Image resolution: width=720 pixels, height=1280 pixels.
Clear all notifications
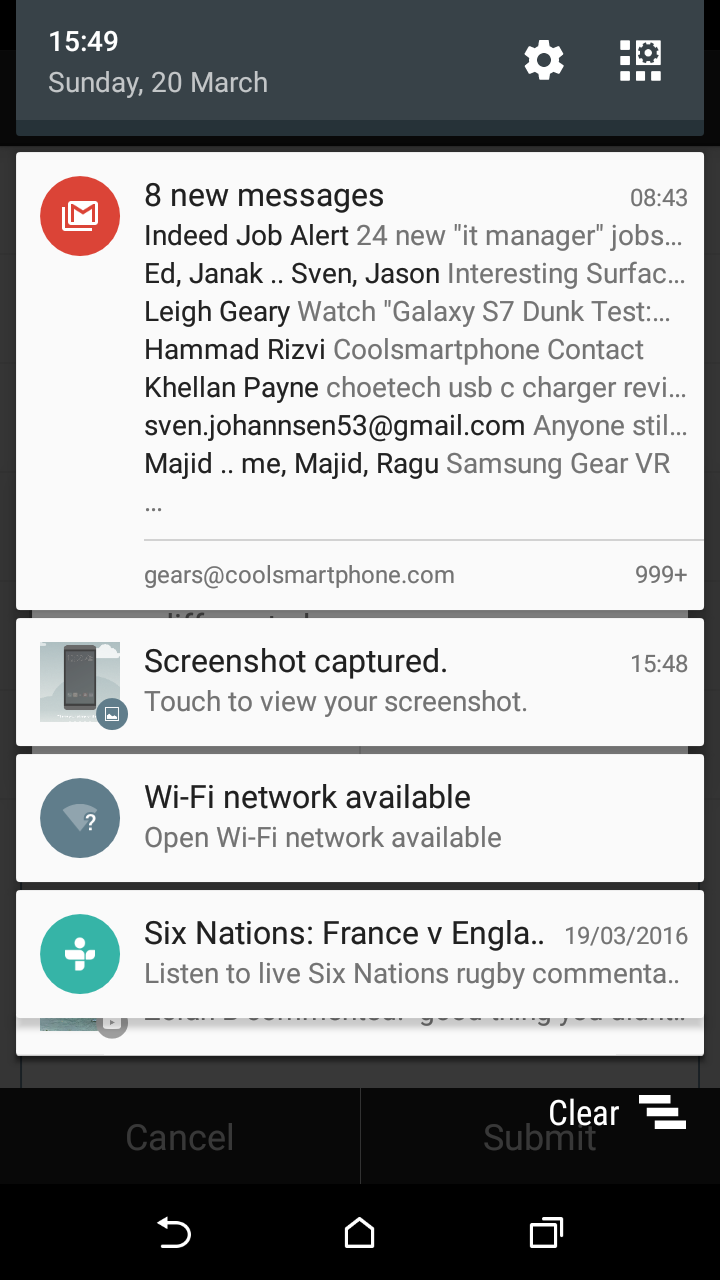pos(617,1113)
